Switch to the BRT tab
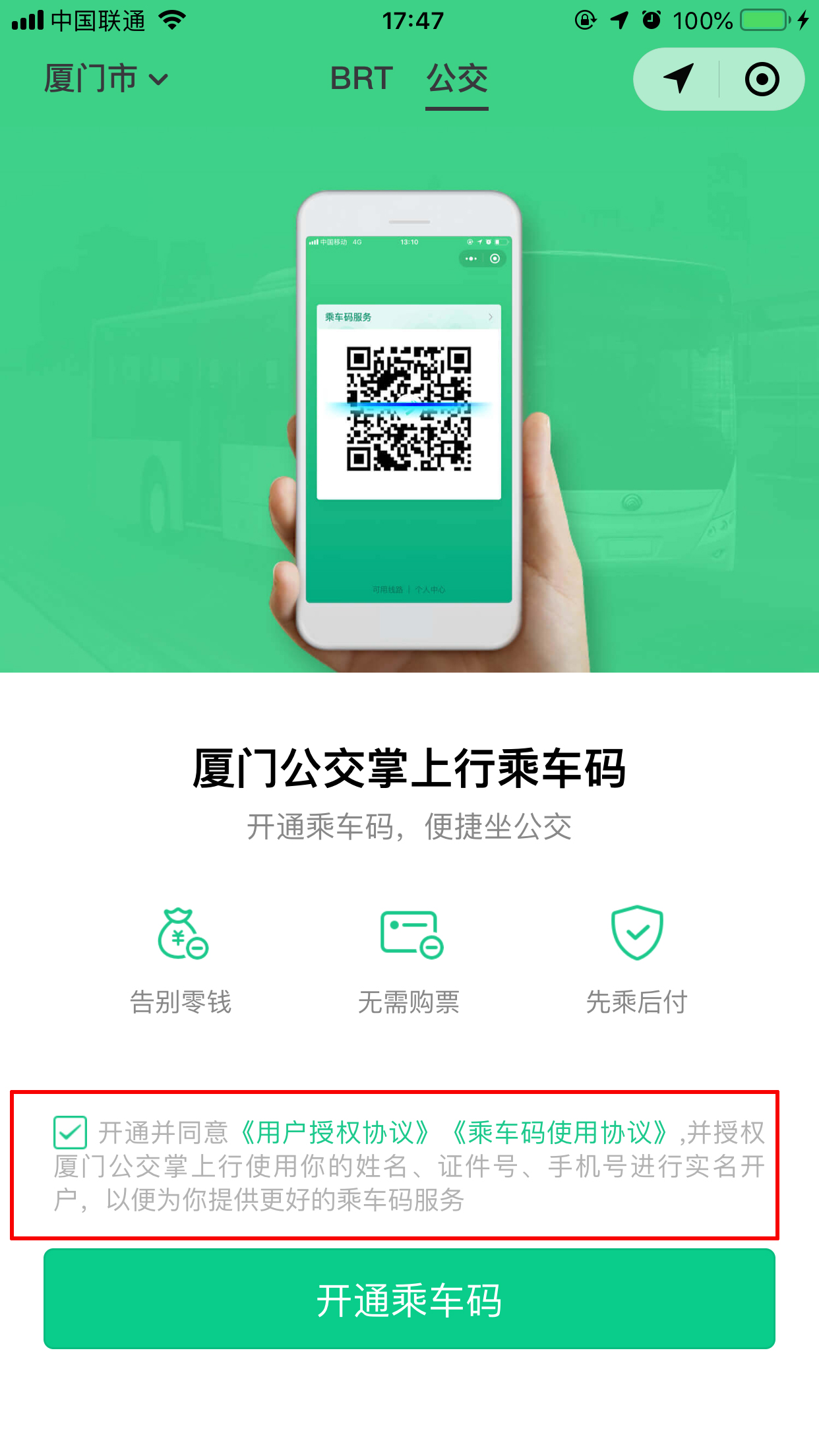Image resolution: width=819 pixels, height=1456 pixels. [x=361, y=79]
